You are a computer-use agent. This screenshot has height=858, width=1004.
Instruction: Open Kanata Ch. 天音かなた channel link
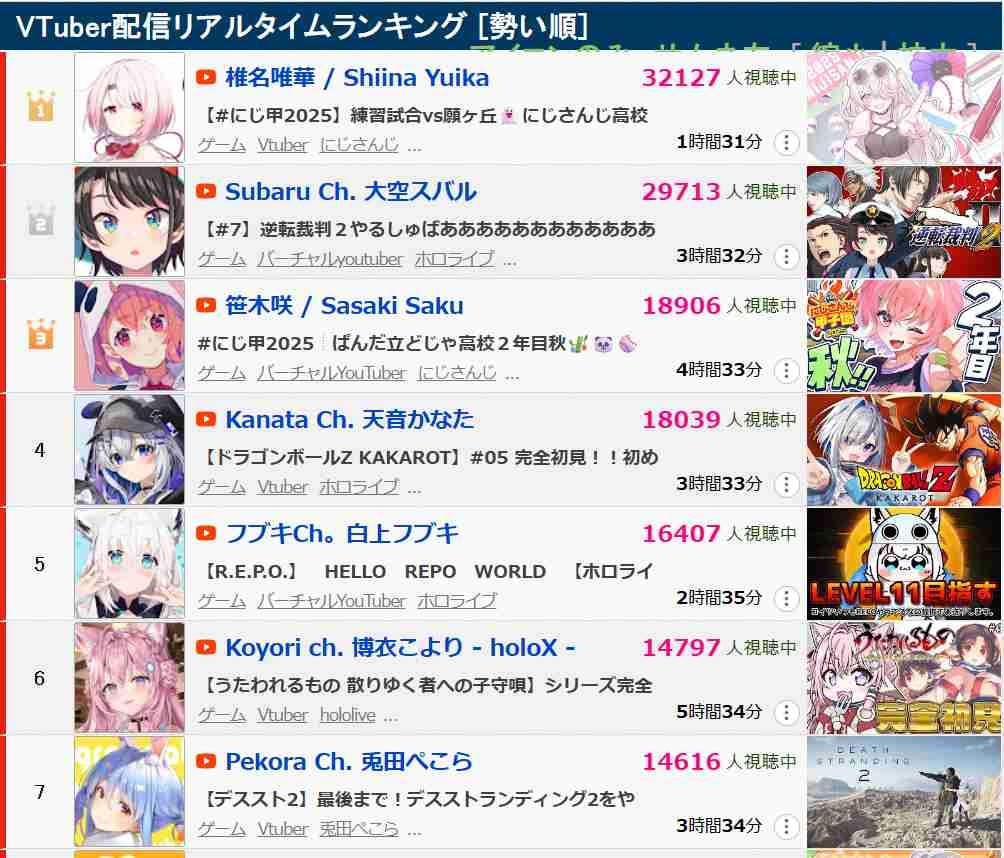[x=349, y=420]
